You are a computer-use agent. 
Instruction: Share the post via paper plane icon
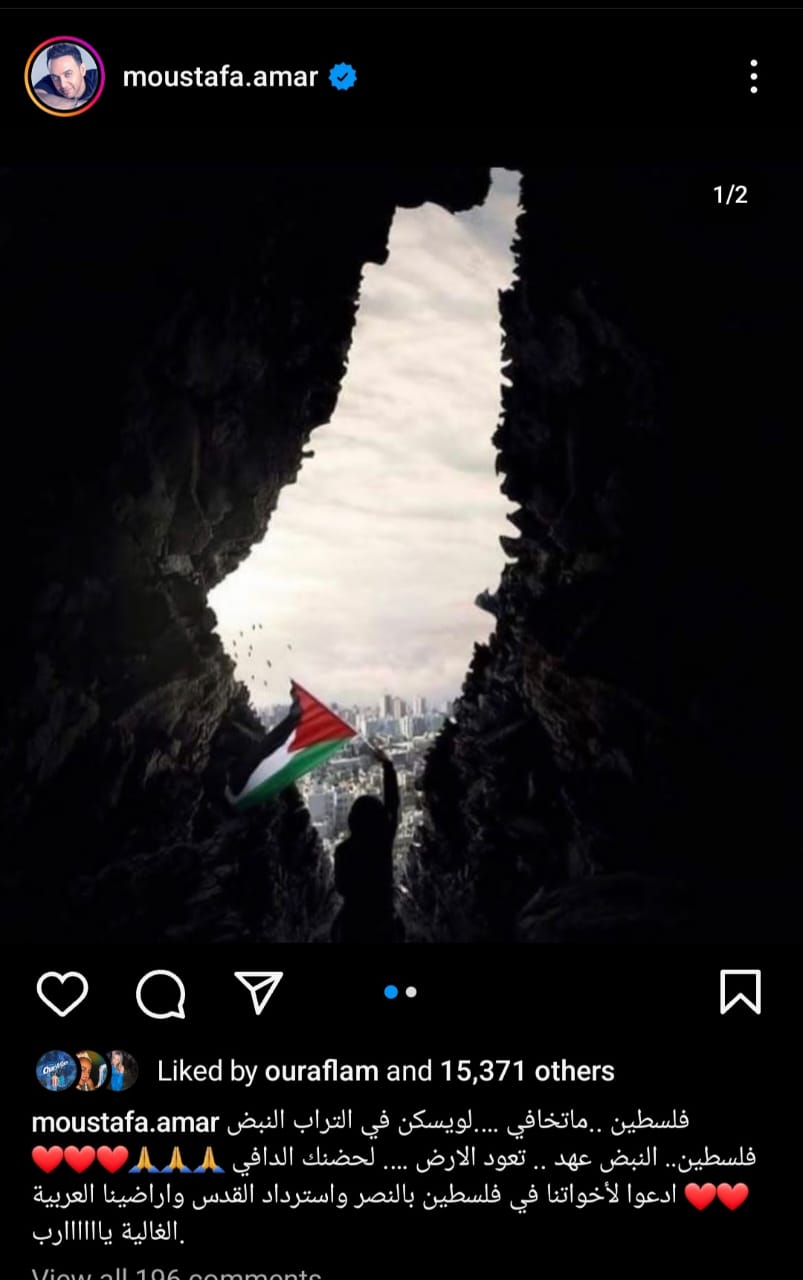pos(258,991)
